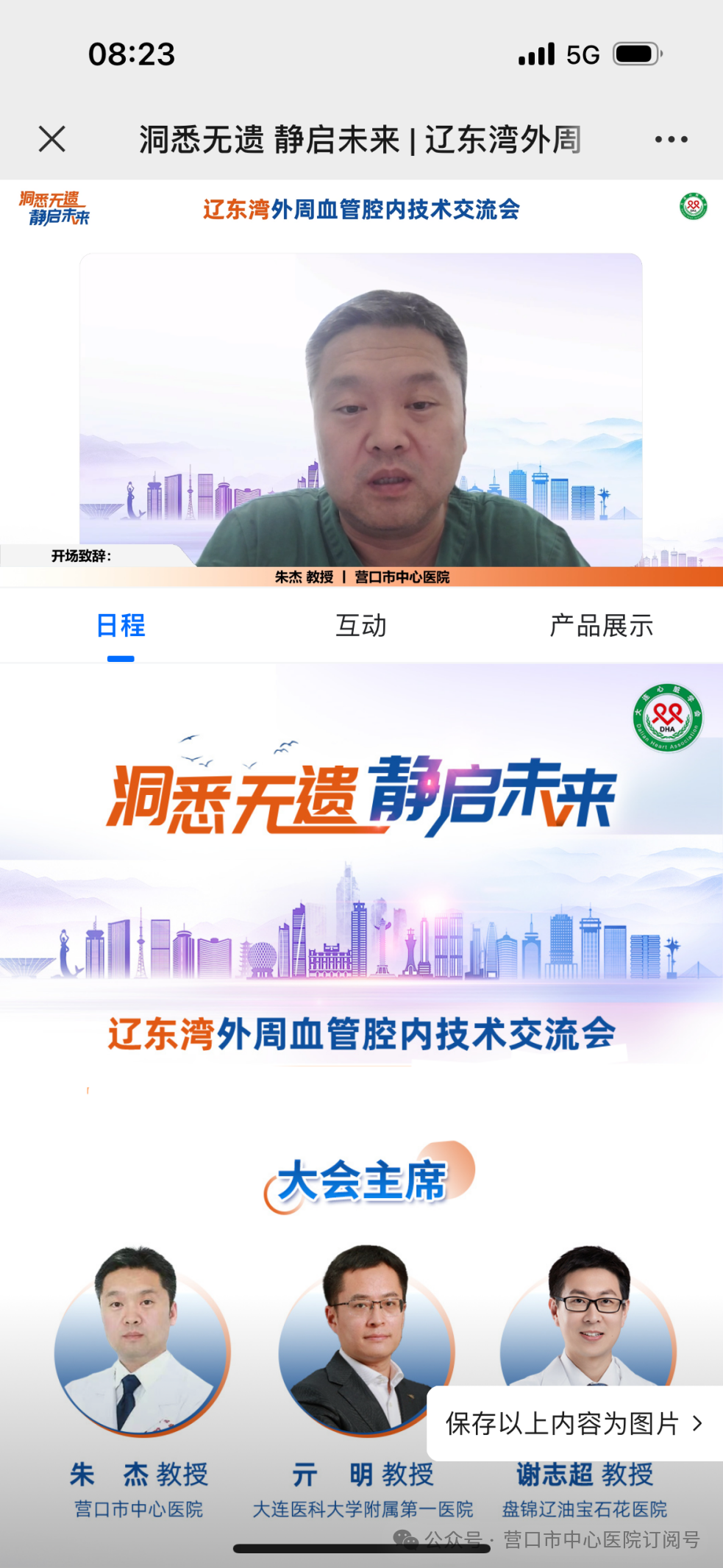Tap the live video to pause playback
Viewport: 723px width, 1568px height.
click(361, 408)
